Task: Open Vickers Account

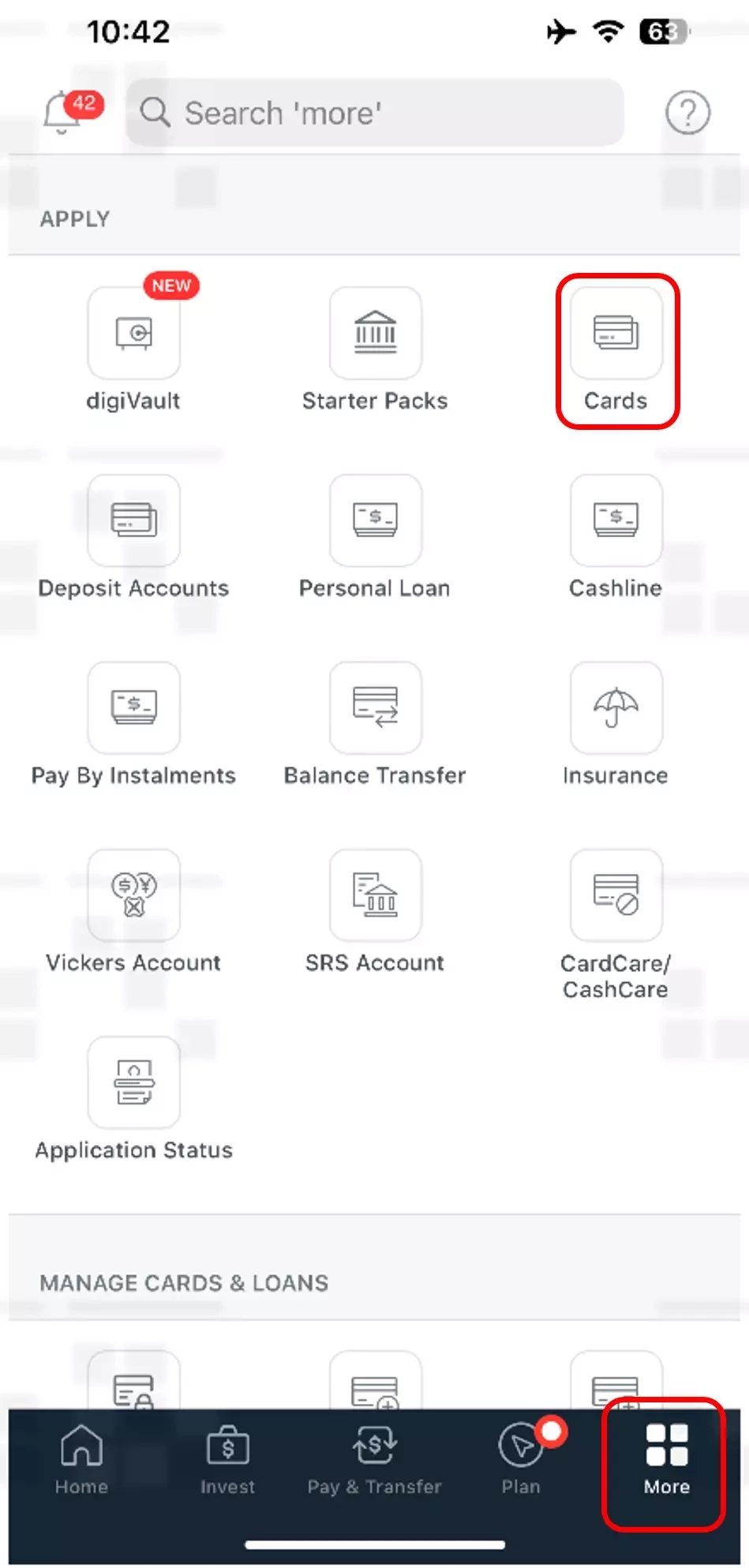Action: [133, 895]
